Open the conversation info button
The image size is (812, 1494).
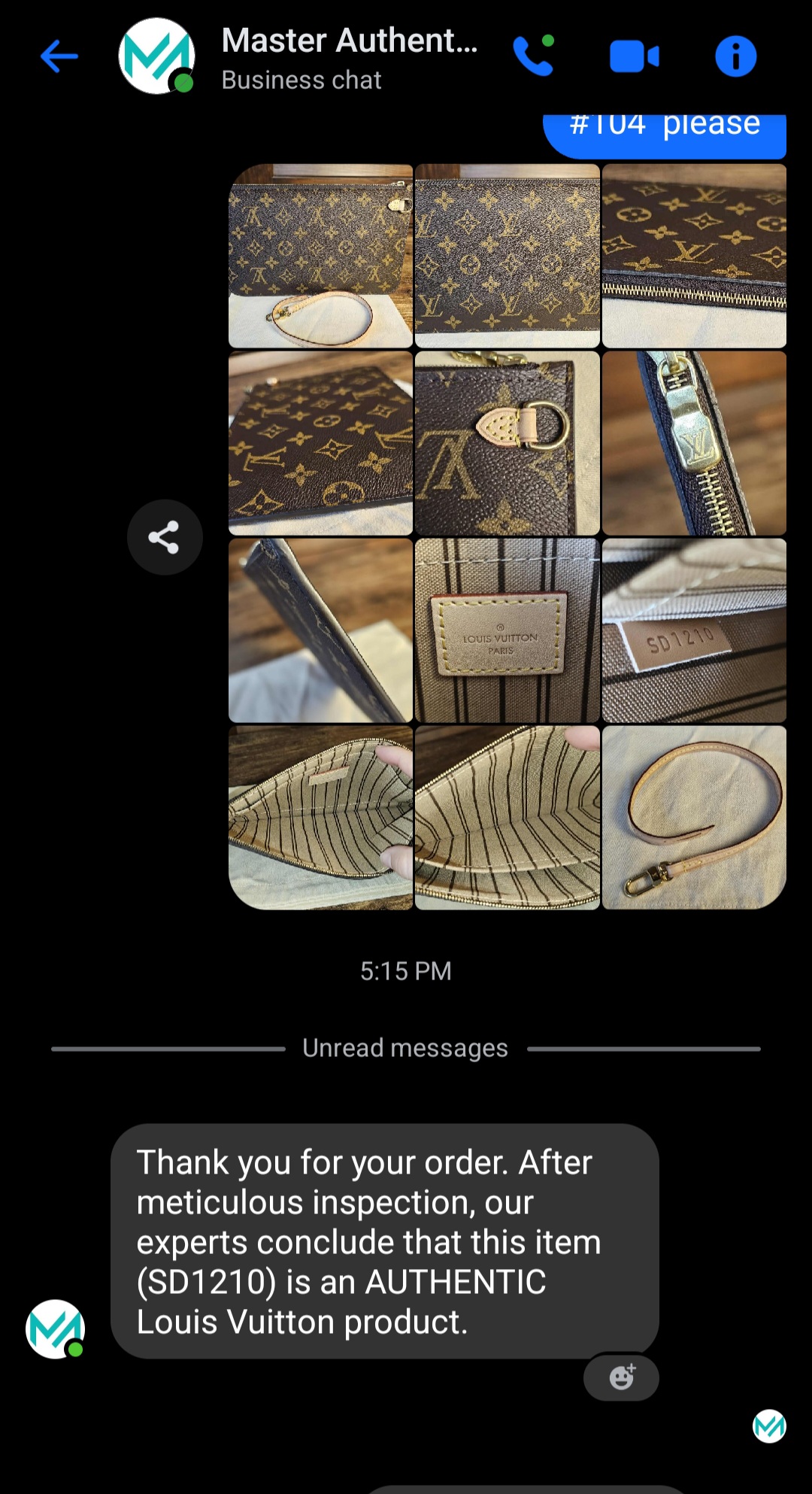(x=735, y=56)
